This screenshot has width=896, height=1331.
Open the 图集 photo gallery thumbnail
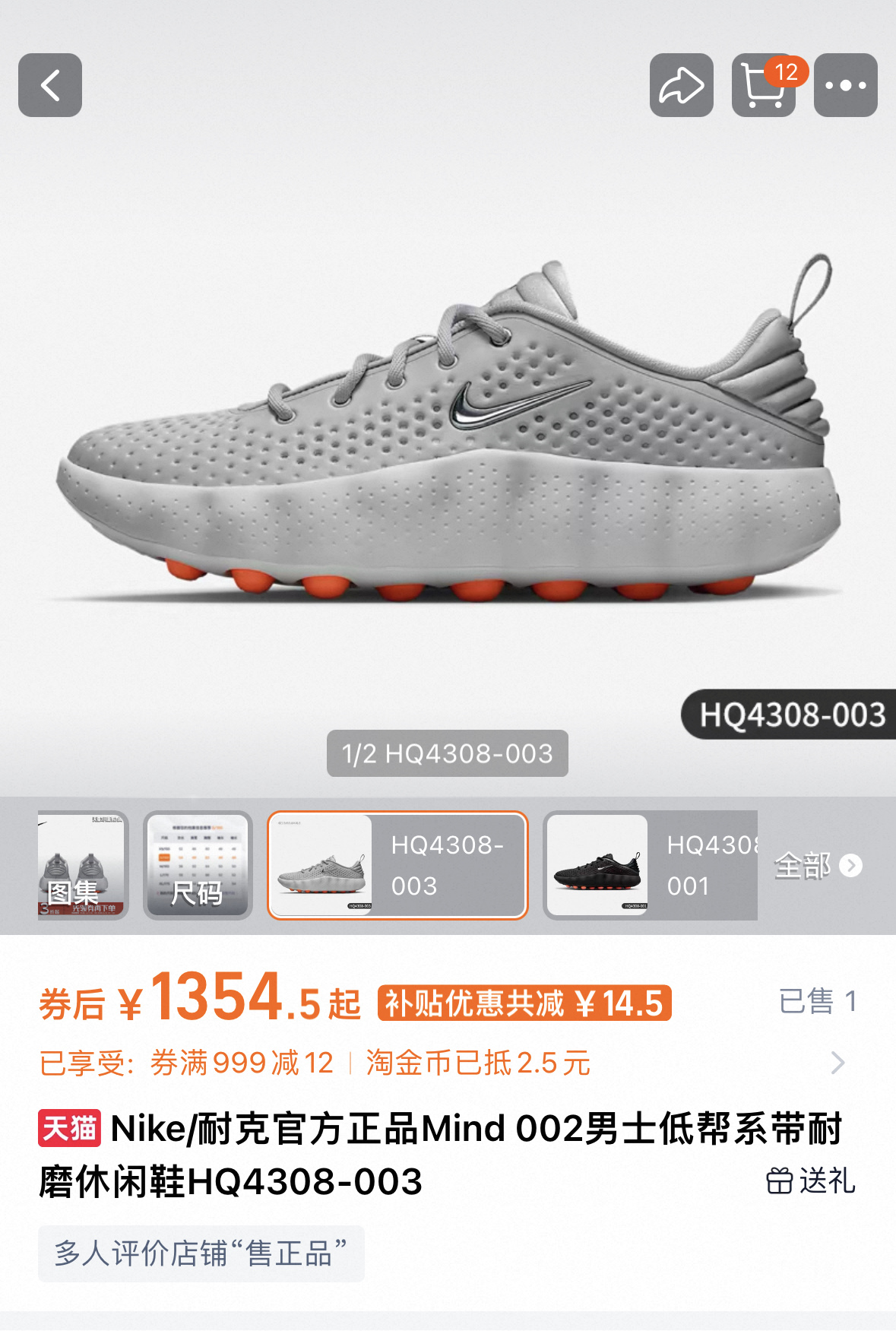point(82,865)
